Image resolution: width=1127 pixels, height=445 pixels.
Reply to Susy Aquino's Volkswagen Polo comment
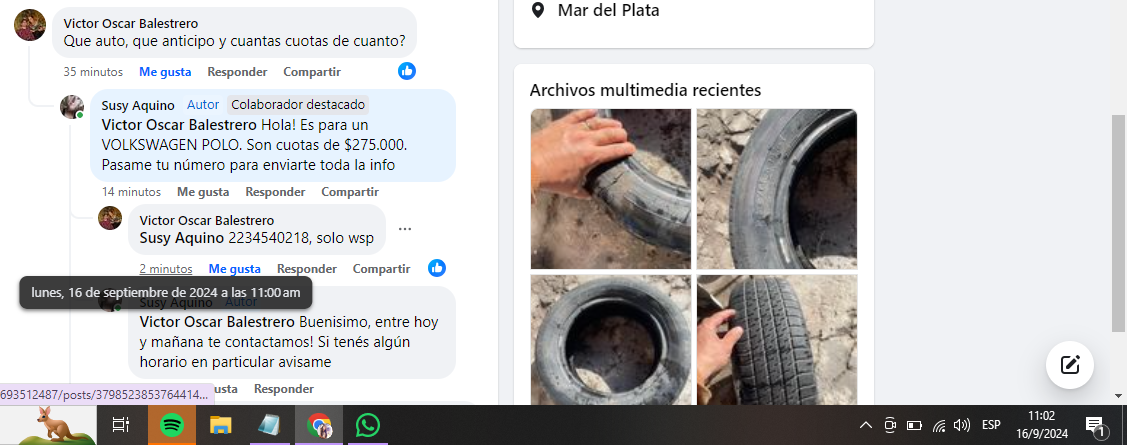[x=275, y=192]
